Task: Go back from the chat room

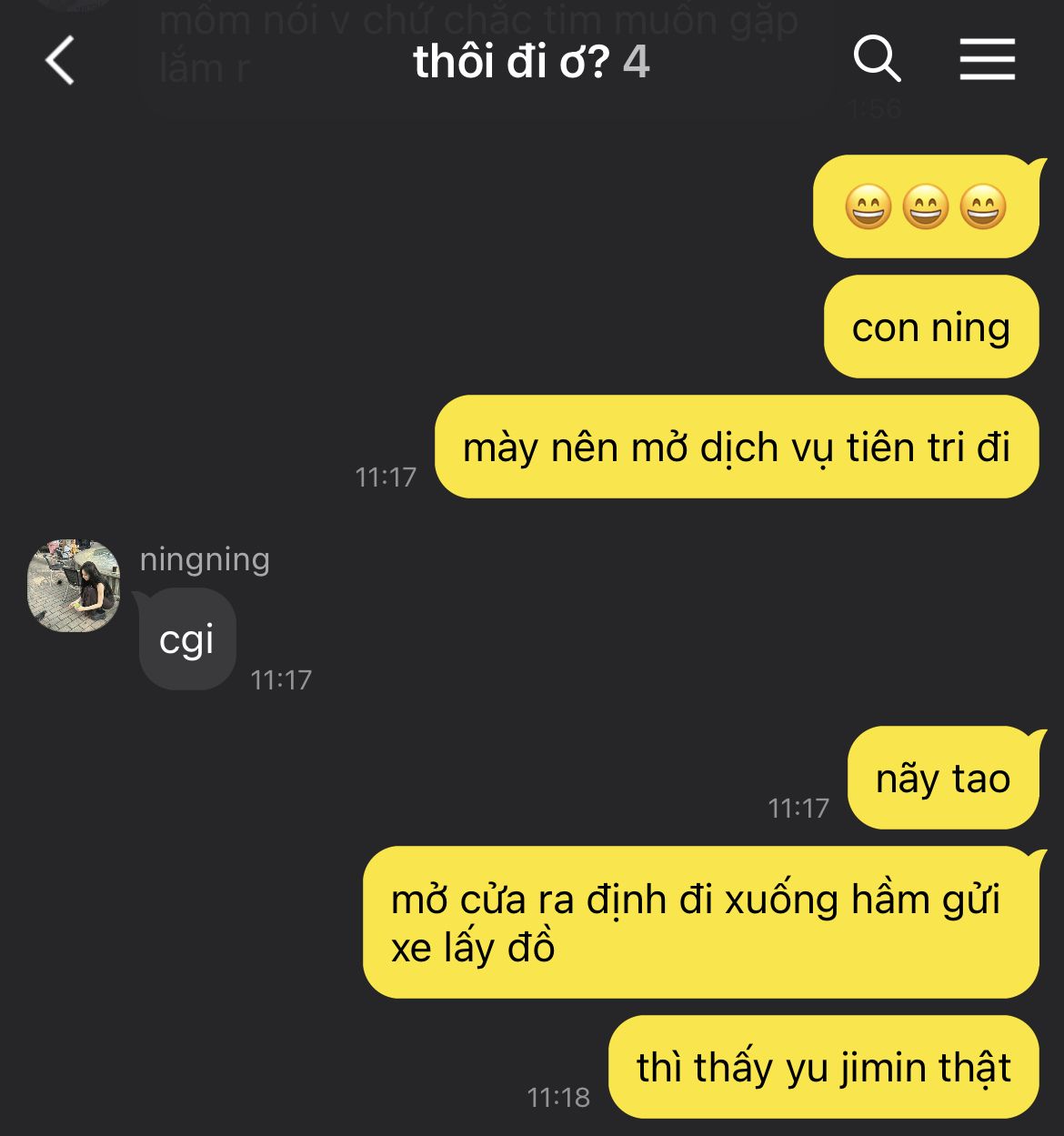Action: pos(60,61)
